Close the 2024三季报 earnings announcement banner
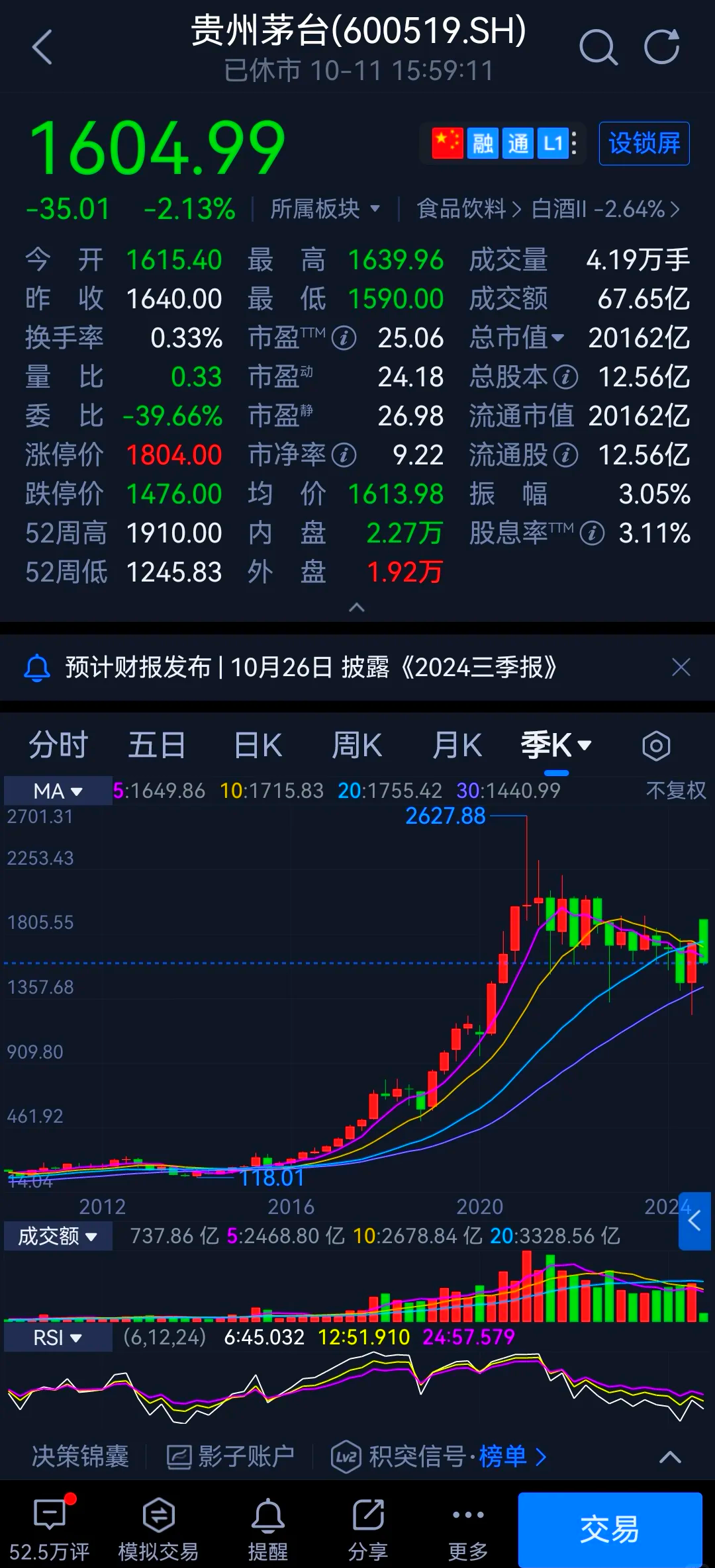The height and width of the screenshot is (1568, 715). 681,667
